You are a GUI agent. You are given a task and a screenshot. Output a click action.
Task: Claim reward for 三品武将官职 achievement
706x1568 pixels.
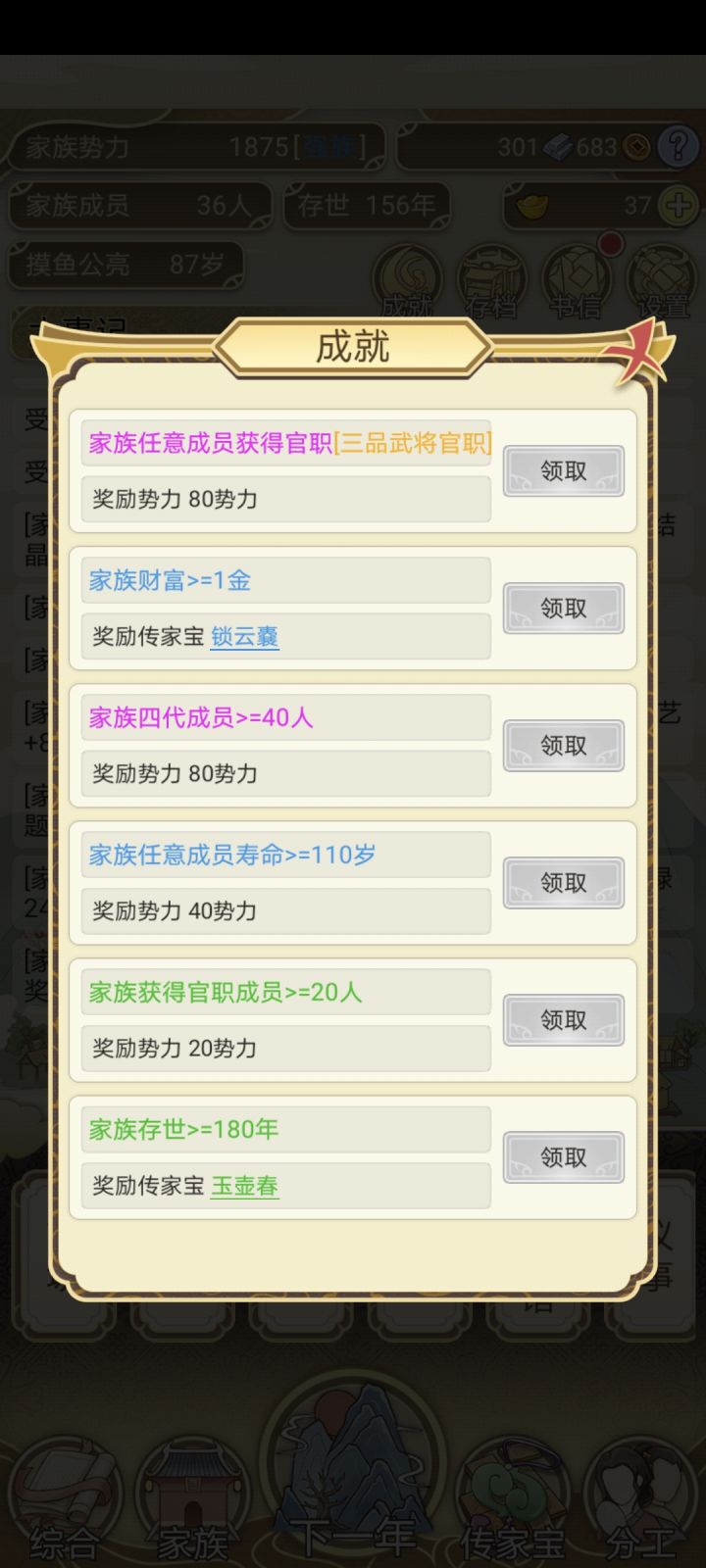pos(563,471)
